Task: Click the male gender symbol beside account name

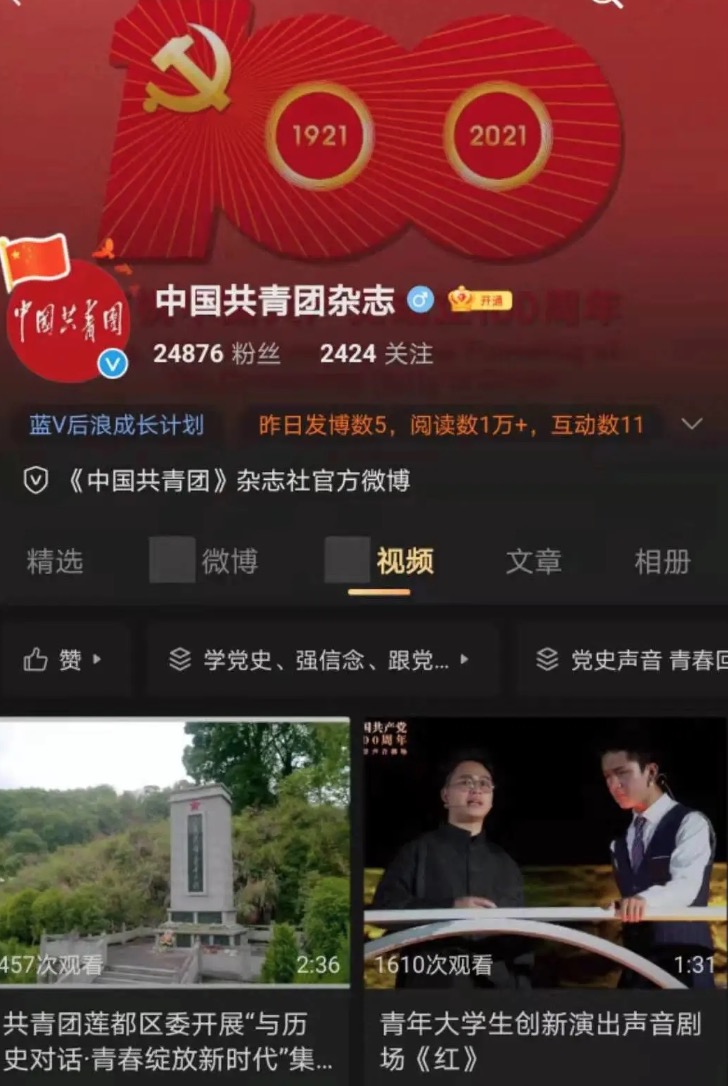Action: 421,299
